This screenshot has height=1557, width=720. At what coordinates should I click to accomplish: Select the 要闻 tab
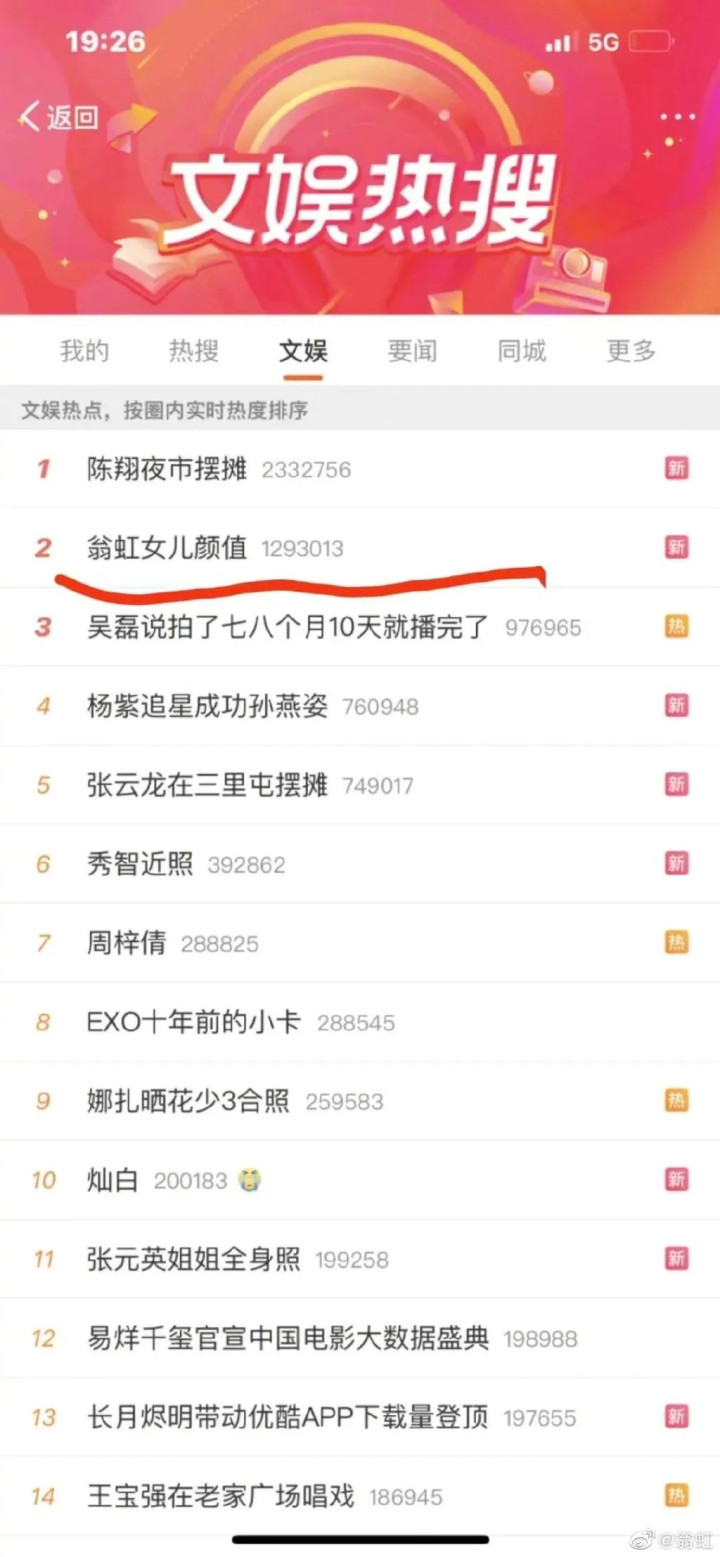[412, 351]
